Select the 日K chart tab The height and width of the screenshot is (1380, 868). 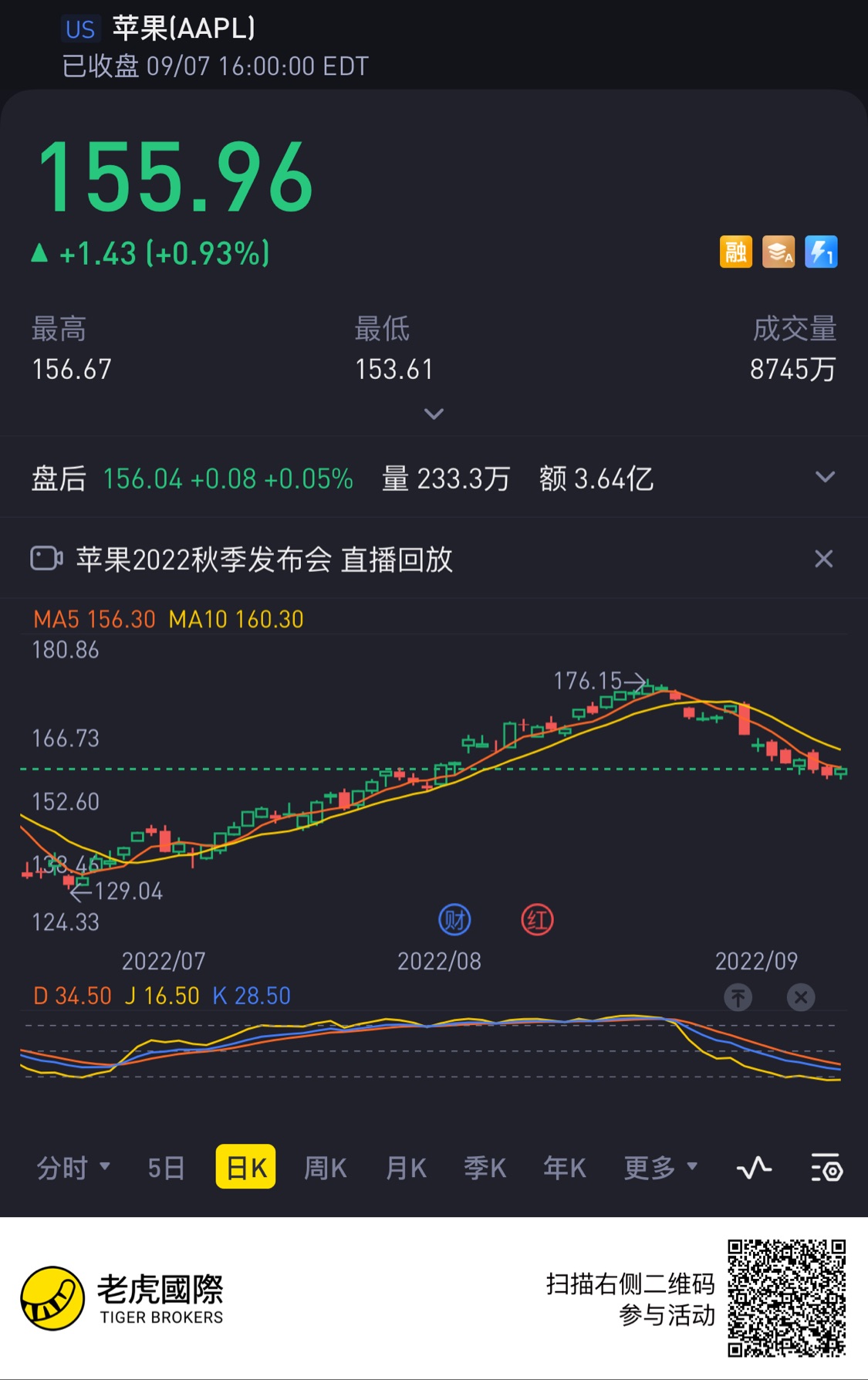tap(246, 1167)
